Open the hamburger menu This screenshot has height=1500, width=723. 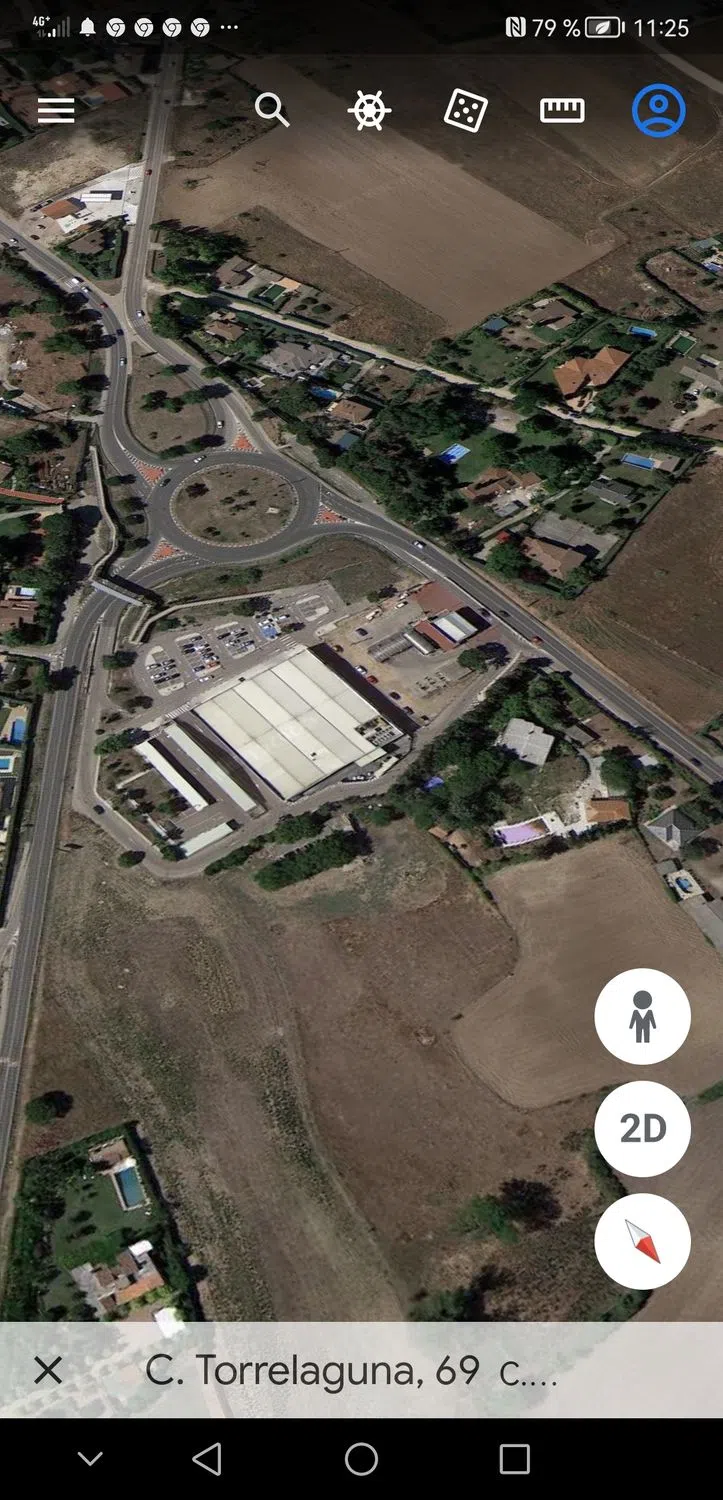point(56,110)
